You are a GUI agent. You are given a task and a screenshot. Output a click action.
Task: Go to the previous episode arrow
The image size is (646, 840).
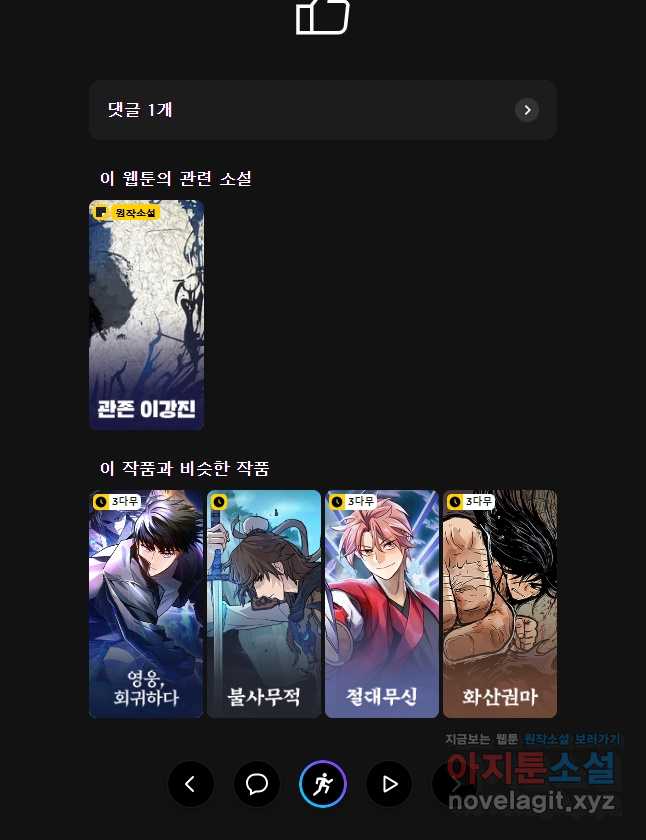point(191,784)
